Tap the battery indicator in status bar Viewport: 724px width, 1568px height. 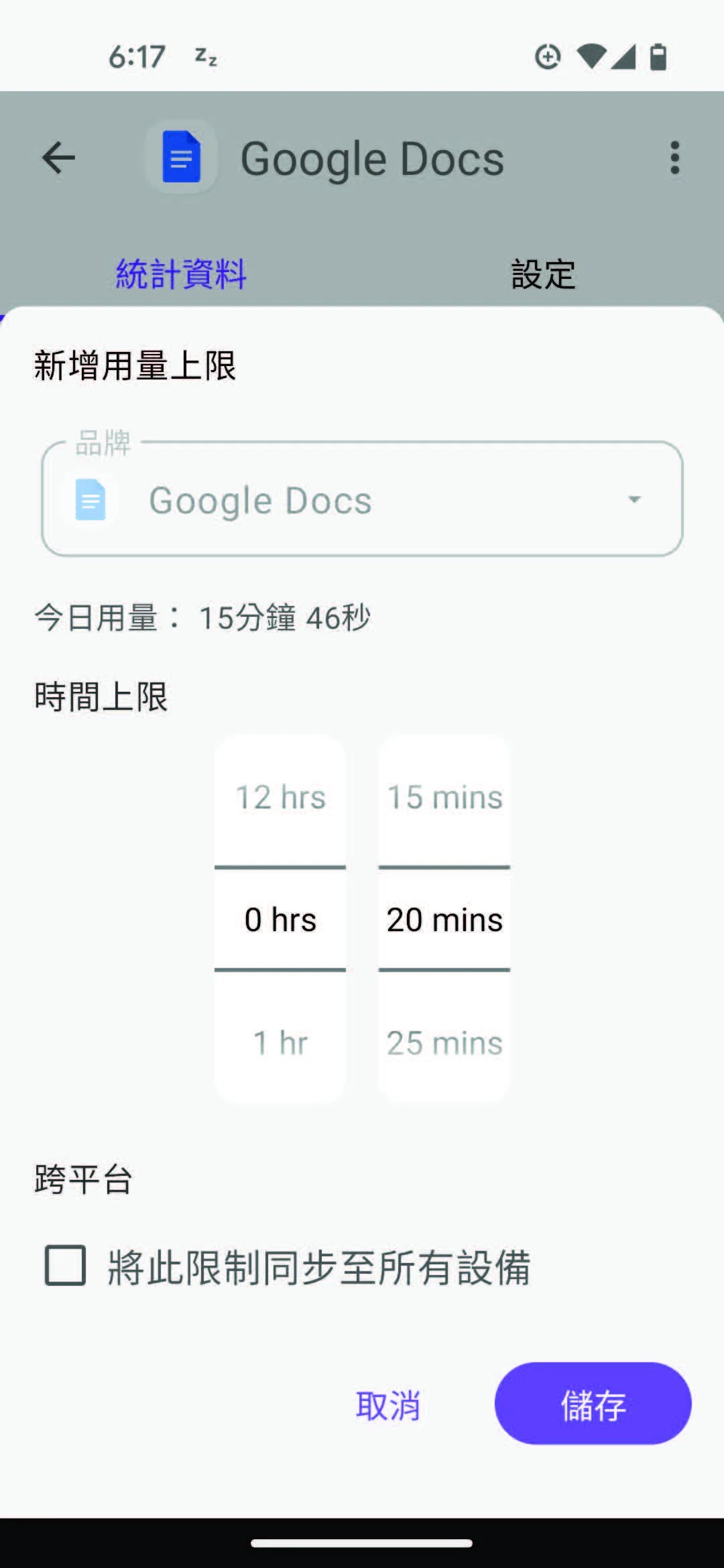(x=657, y=57)
